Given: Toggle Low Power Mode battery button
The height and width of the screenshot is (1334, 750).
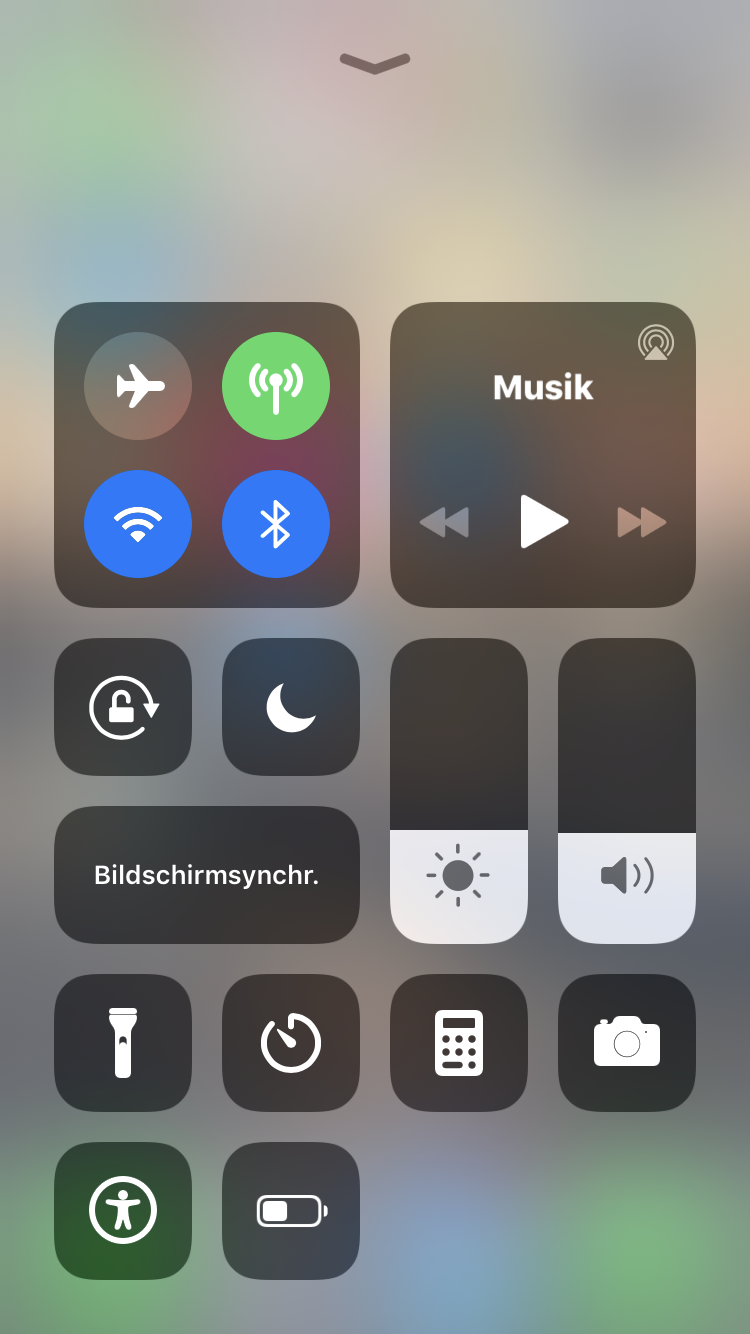Looking at the screenshot, I should pyautogui.click(x=291, y=1211).
